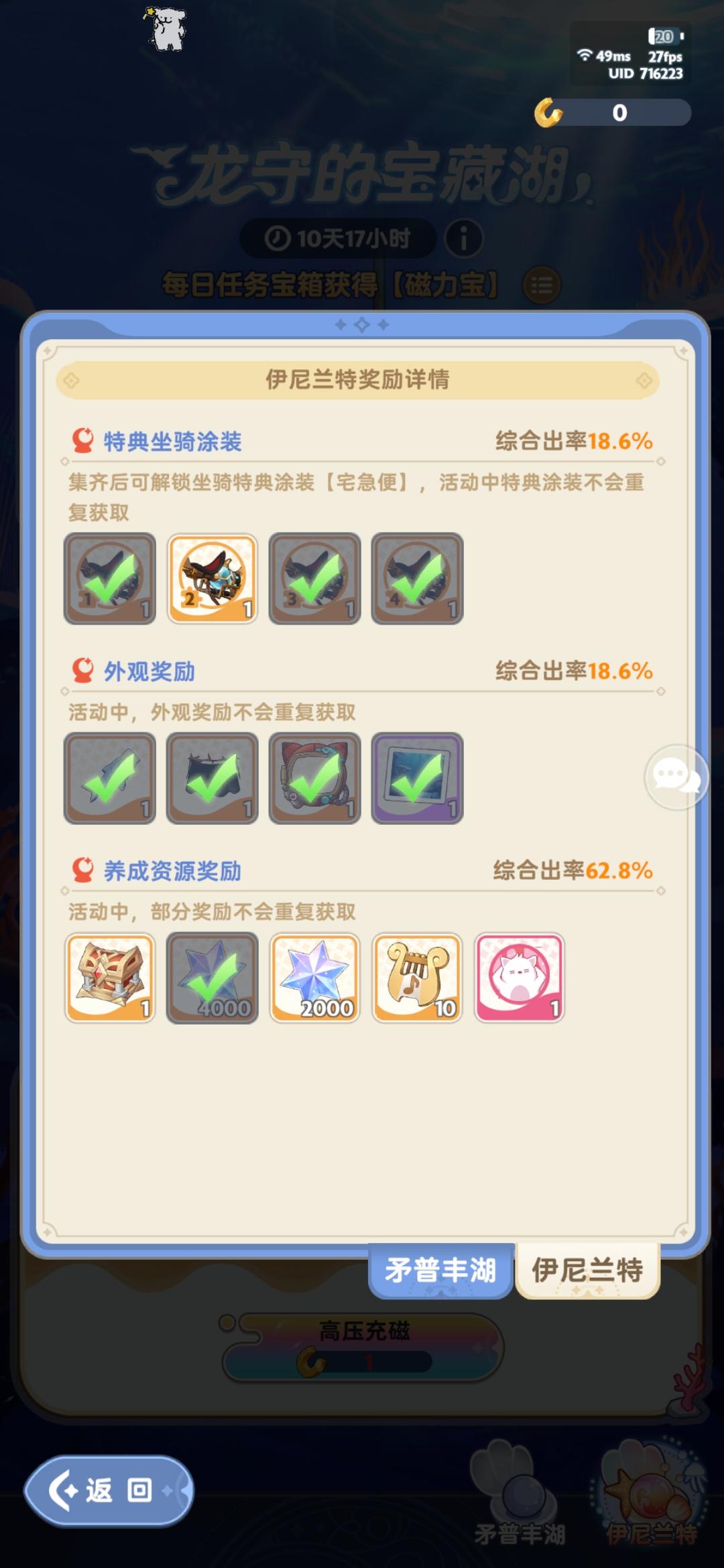Tap the 高压充磁 button
Screen dimensions: 724x1568
(362, 1330)
